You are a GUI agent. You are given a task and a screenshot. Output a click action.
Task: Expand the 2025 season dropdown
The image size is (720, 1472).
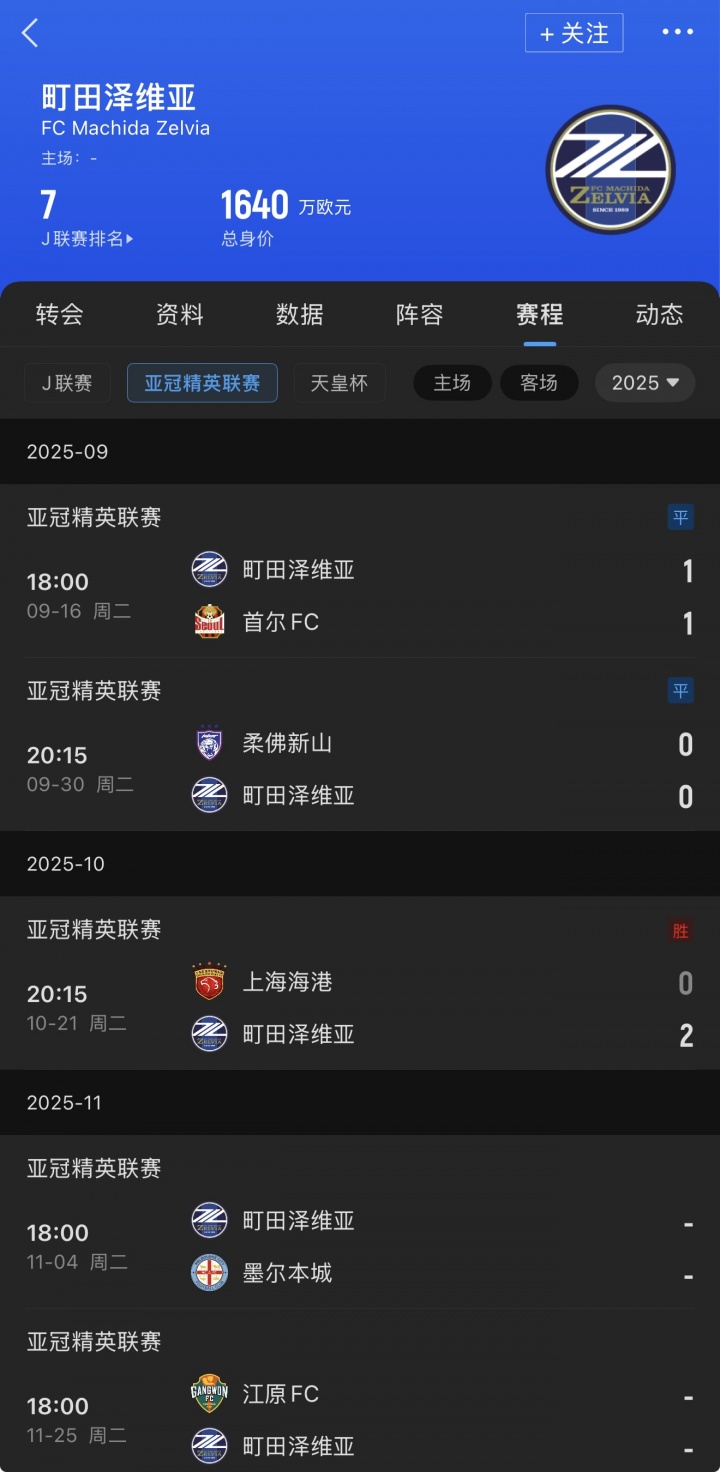pyautogui.click(x=645, y=383)
